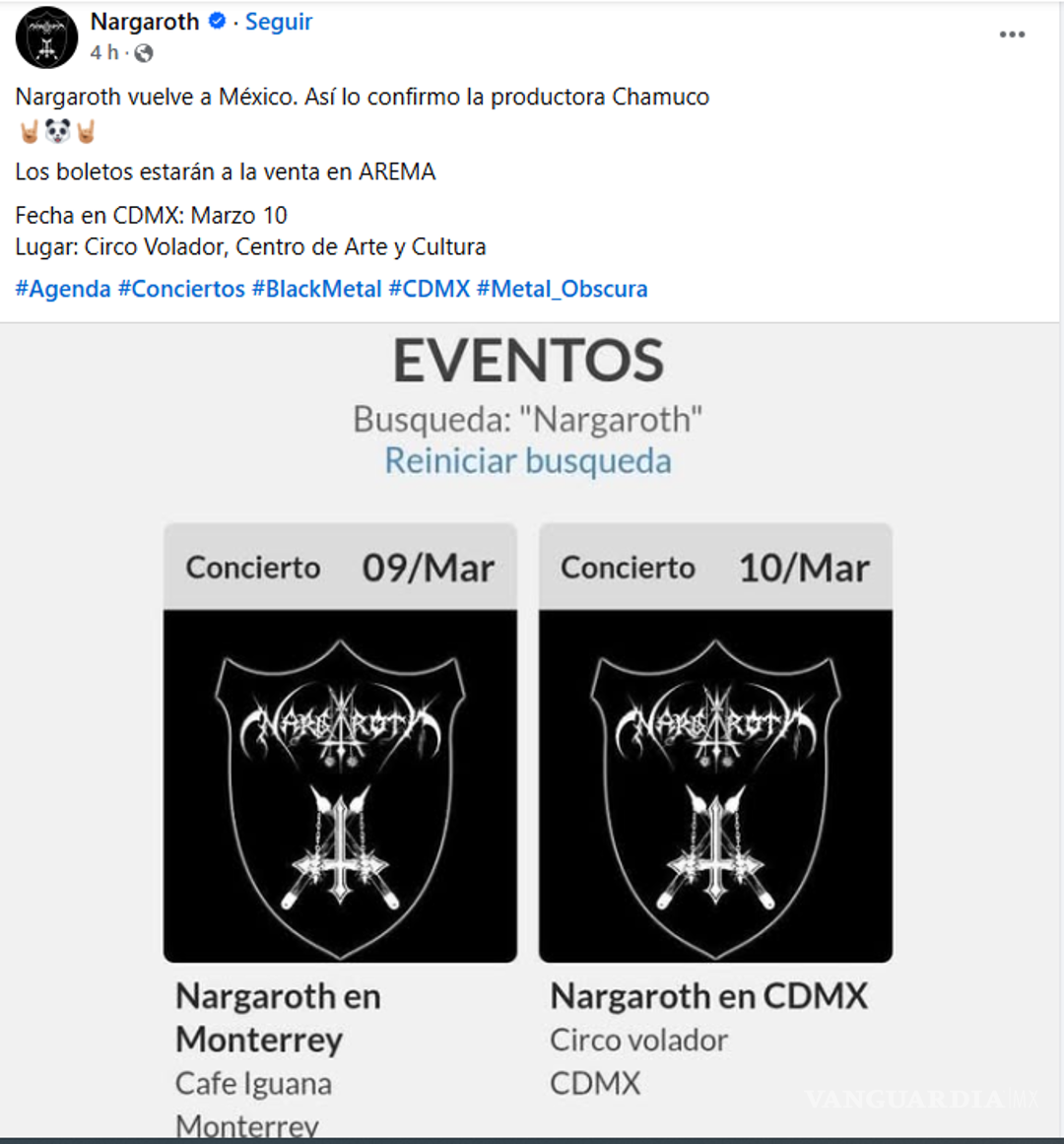Open the #Conciertos hashtag

[x=183, y=289]
